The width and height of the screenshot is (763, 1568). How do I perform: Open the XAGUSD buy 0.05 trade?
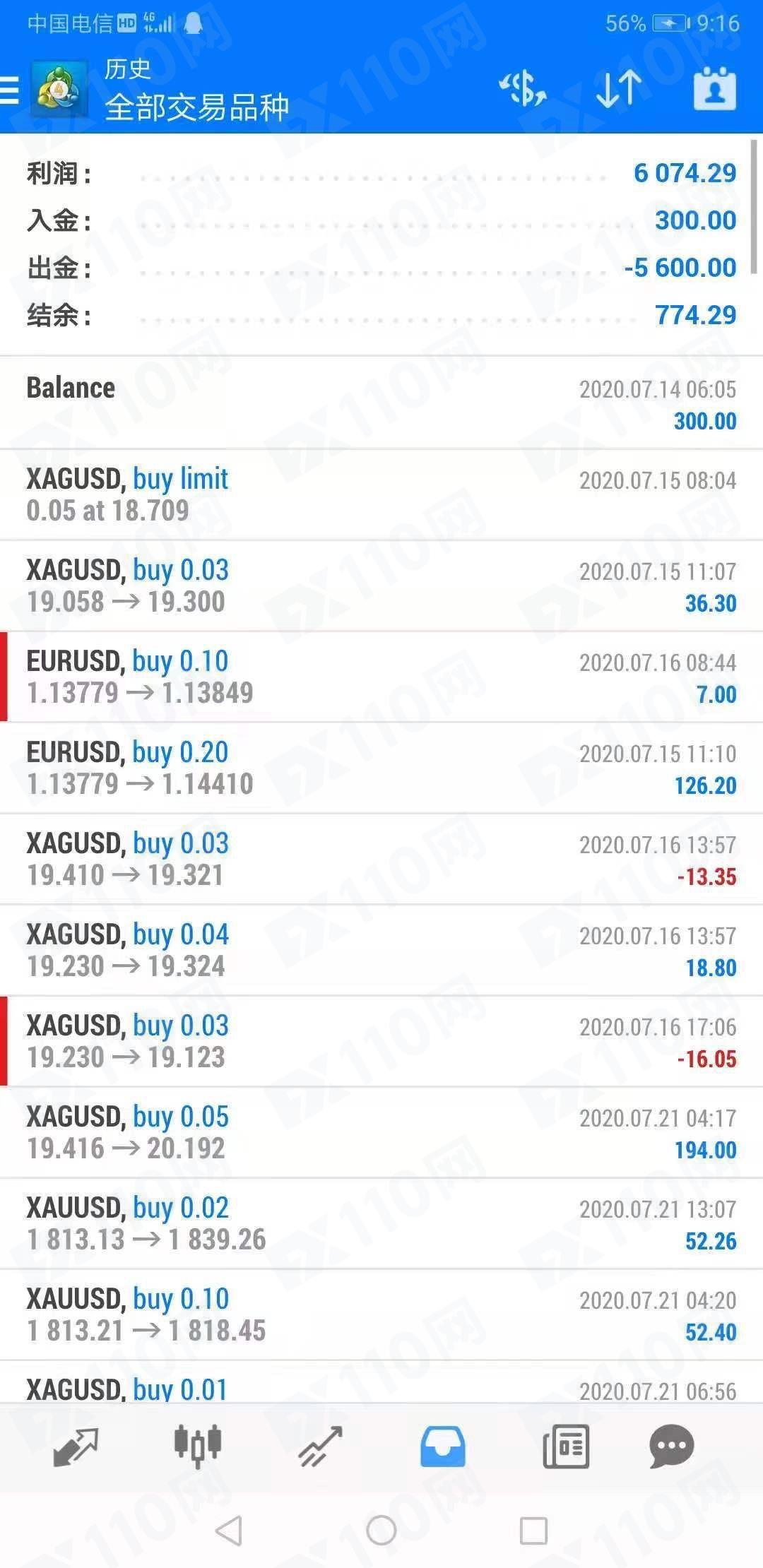(381, 1133)
